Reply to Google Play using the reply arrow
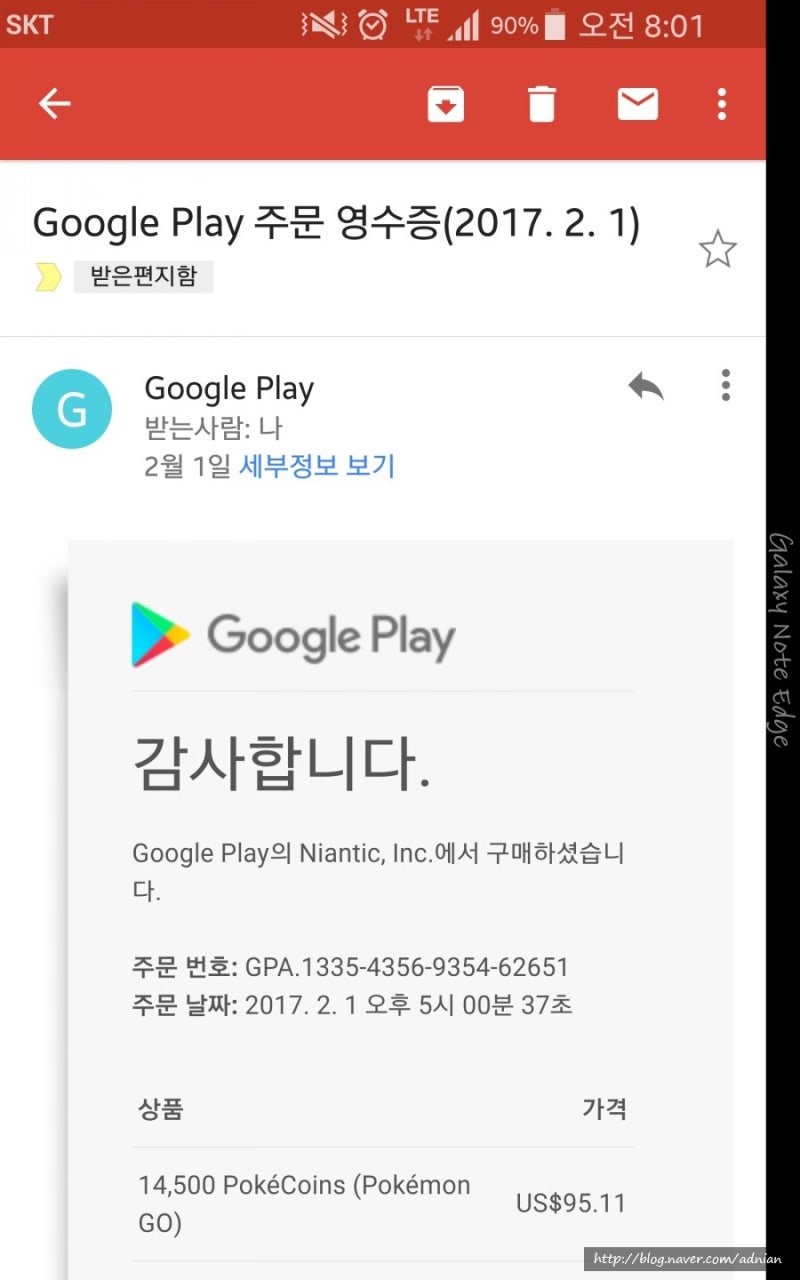 (646, 387)
